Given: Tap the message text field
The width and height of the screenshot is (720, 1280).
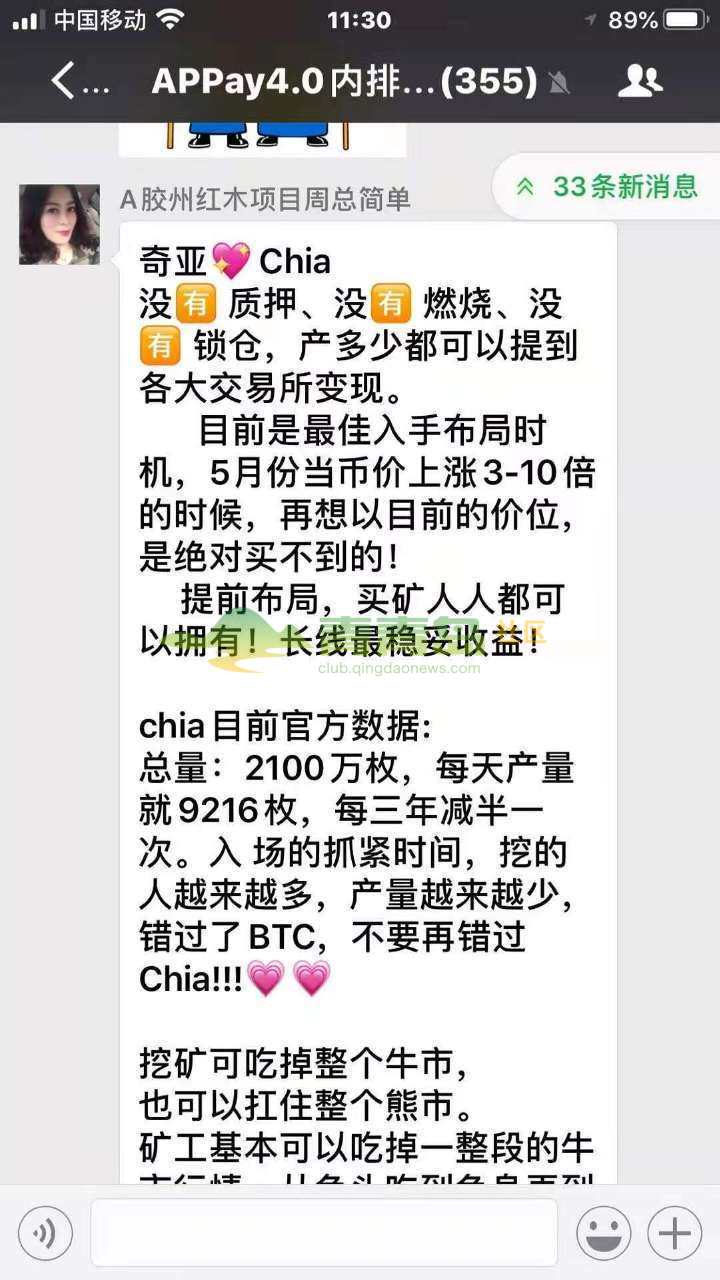Looking at the screenshot, I should coord(324,1232).
